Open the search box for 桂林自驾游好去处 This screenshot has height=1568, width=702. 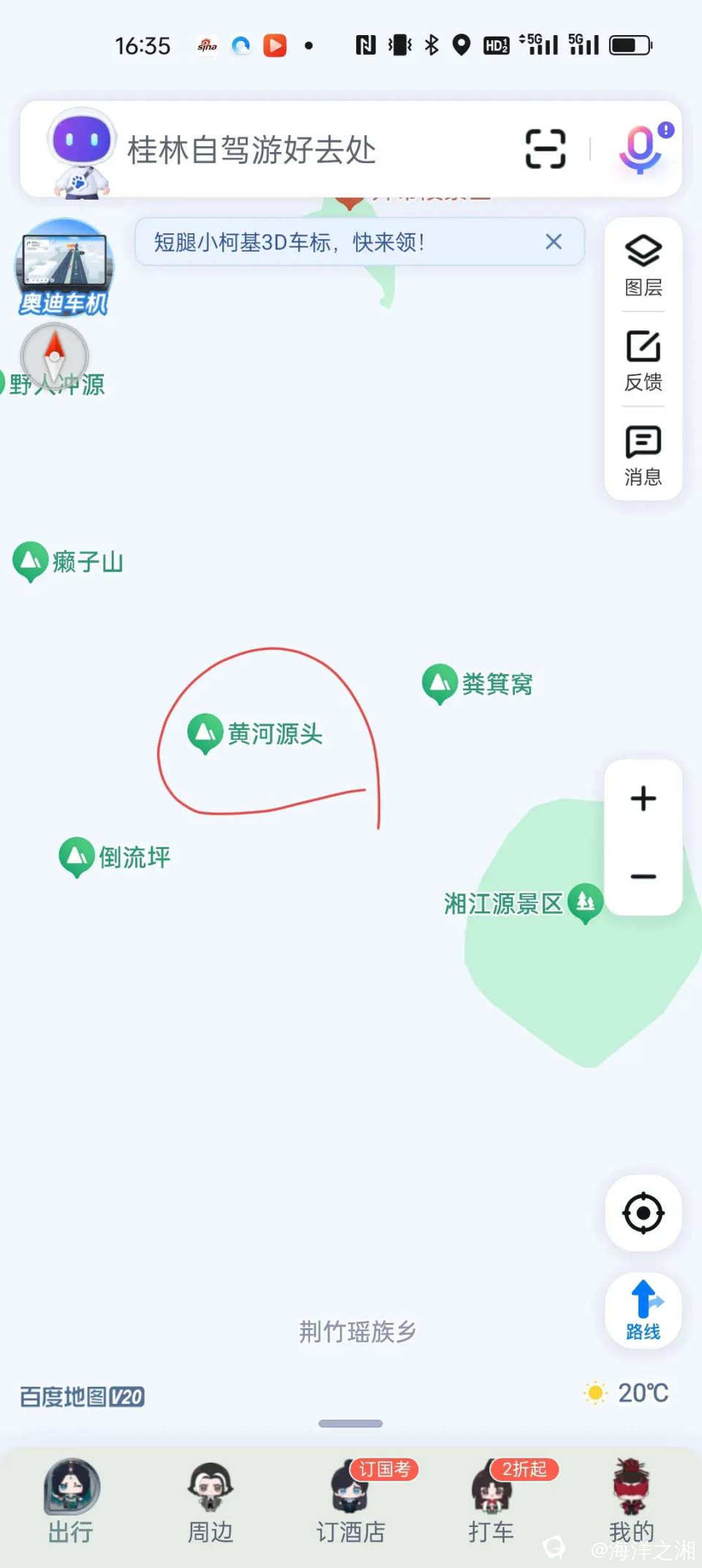coord(292,150)
